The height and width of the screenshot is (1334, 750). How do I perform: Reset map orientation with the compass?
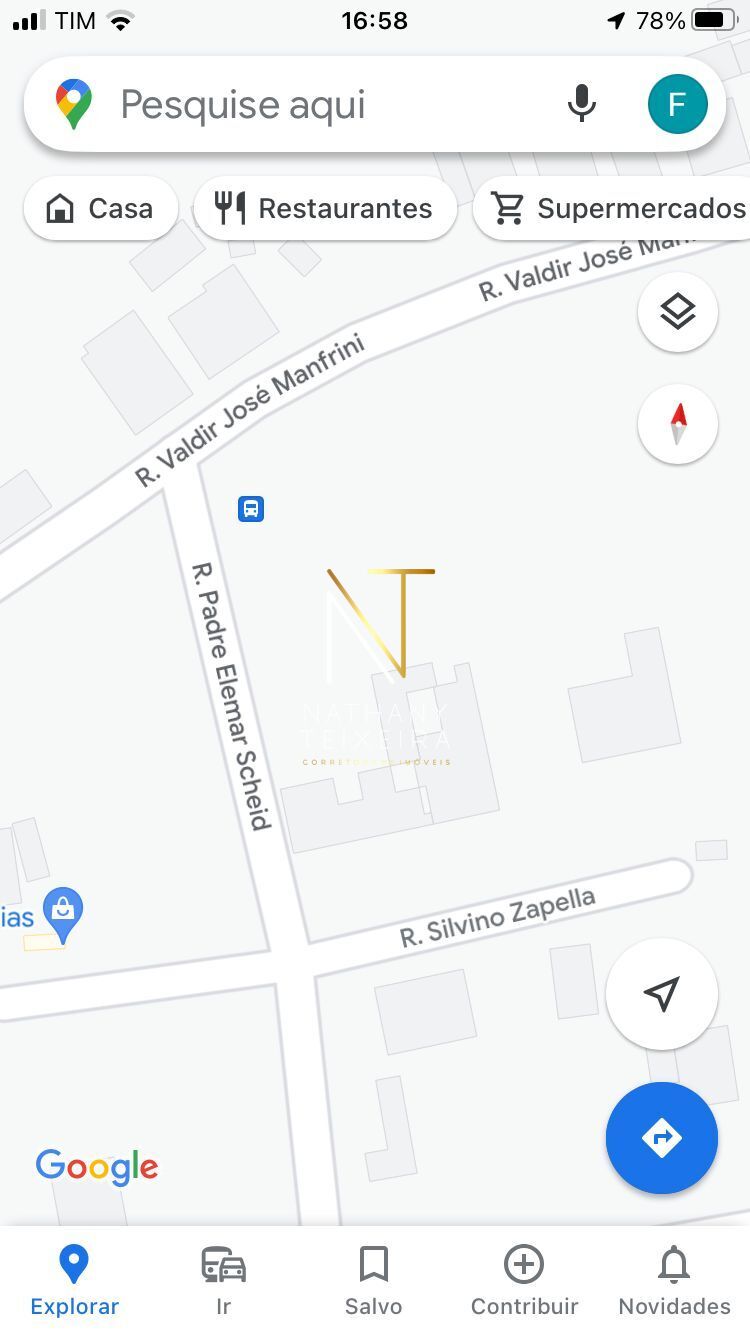click(x=677, y=424)
